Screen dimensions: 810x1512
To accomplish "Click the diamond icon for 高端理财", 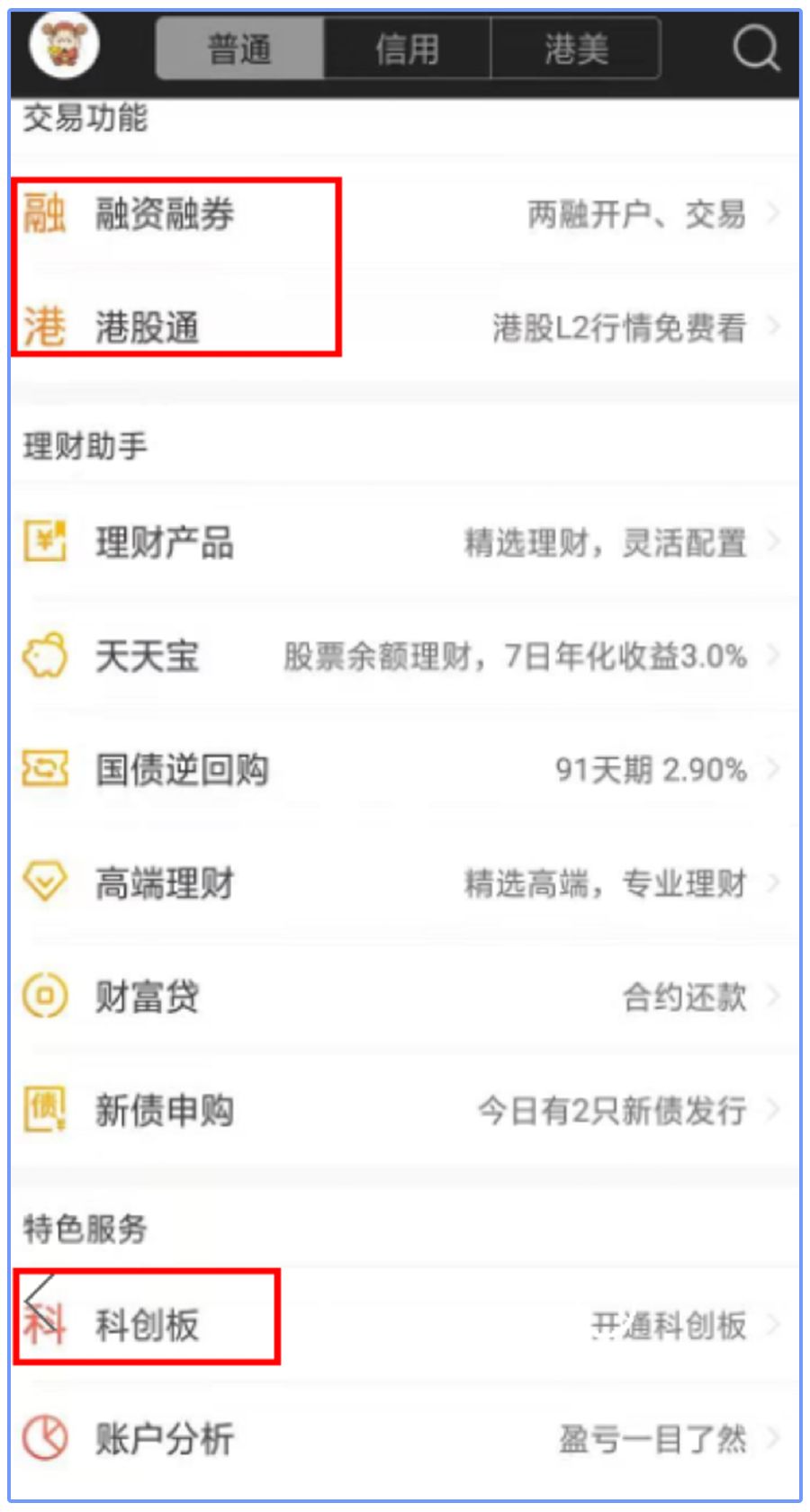I will click(47, 883).
